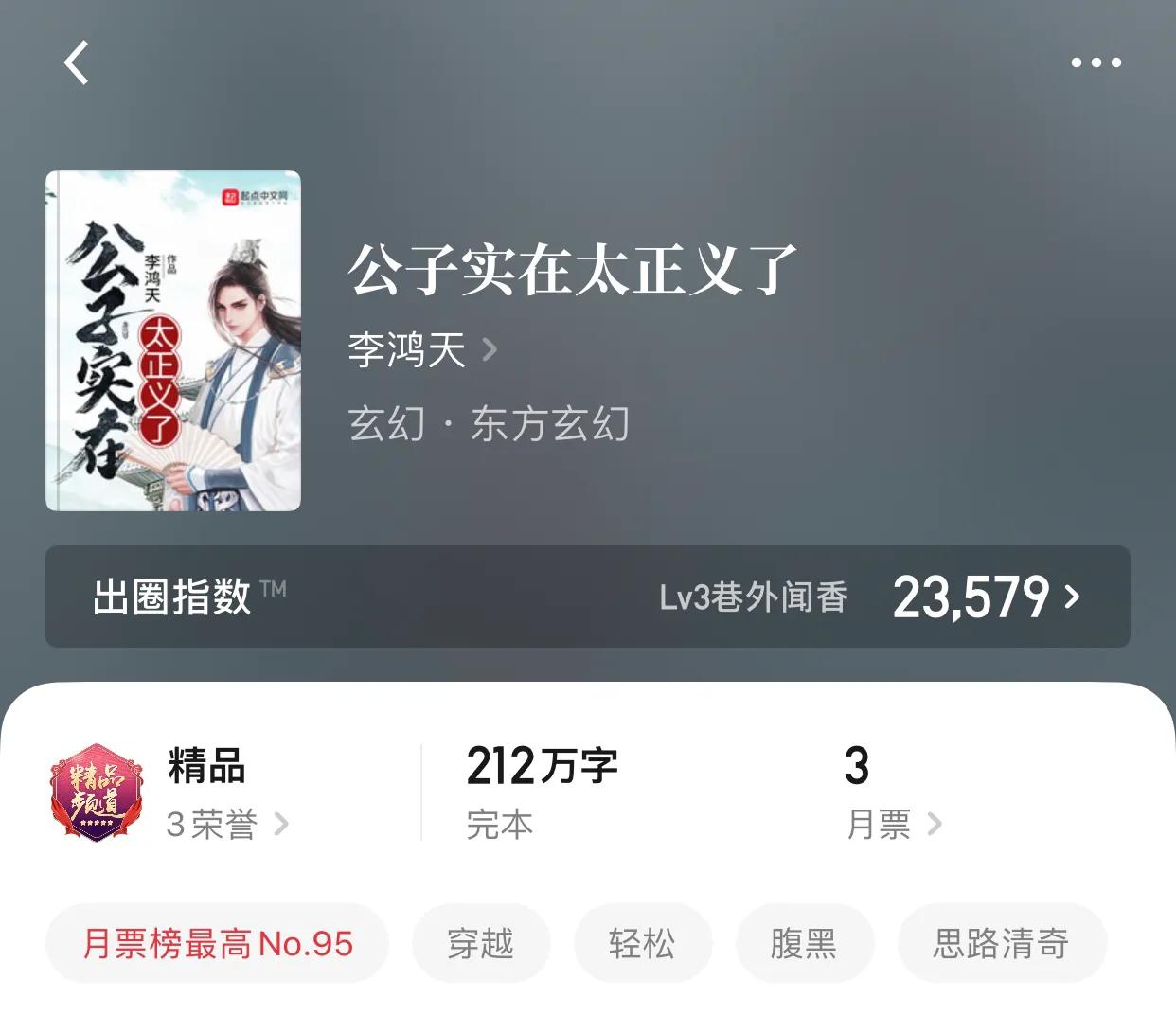Open author 李鸿天's page
The image size is (1176, 1015).
pyautogui.click(x=421, y=350)
